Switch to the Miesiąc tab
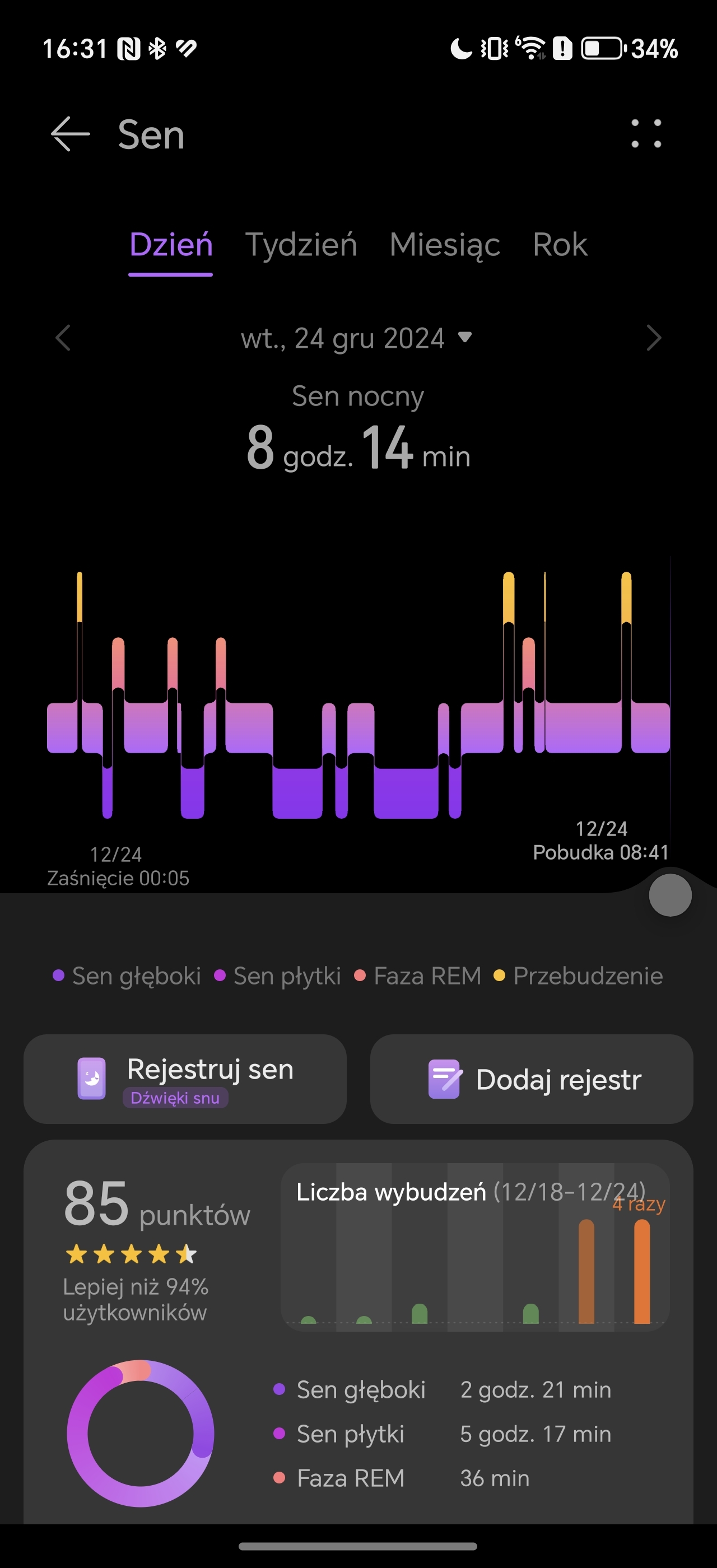This screenshot has height=1568, width=717. 444,245
